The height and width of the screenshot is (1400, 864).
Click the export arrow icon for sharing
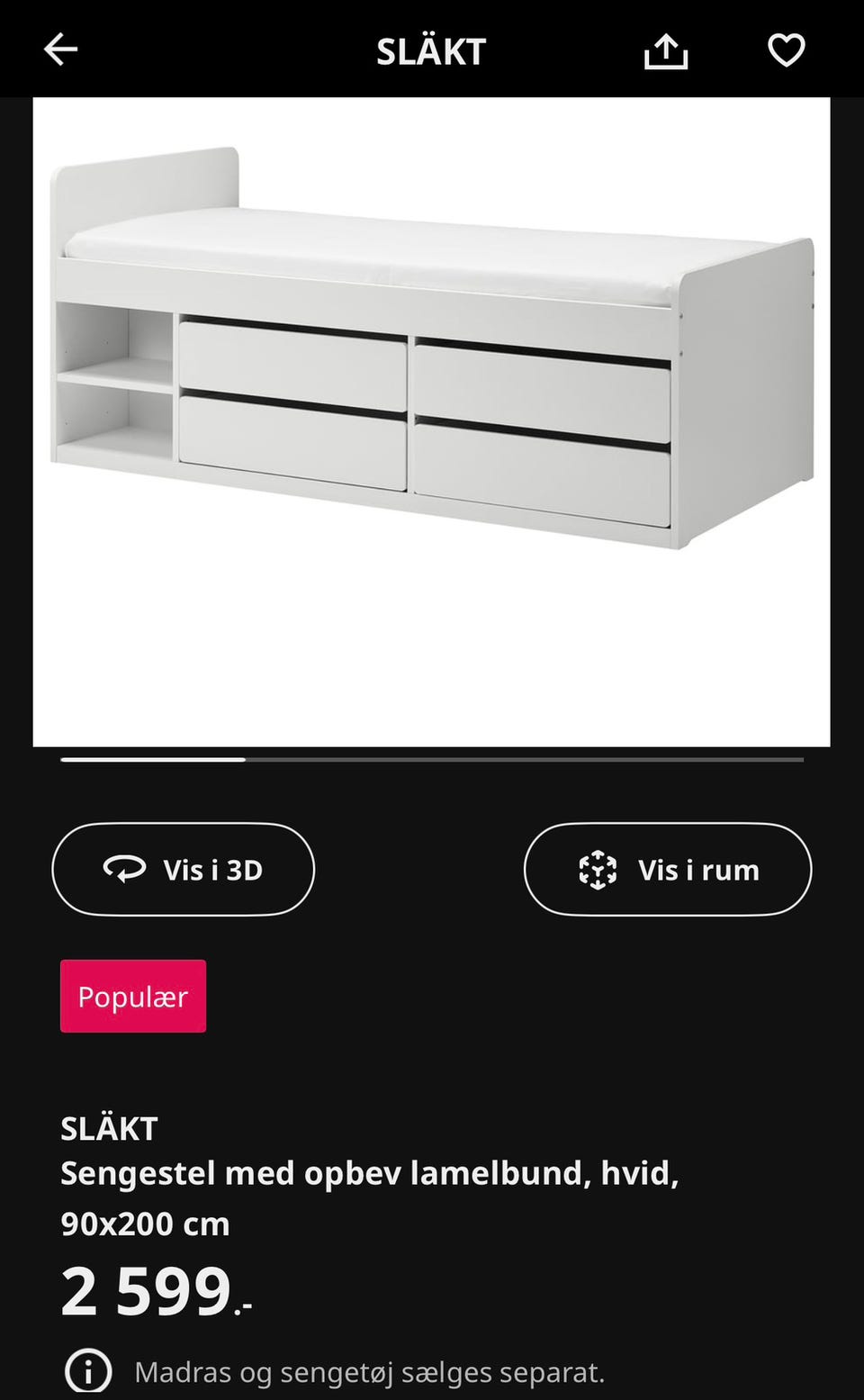click(665, 50)
